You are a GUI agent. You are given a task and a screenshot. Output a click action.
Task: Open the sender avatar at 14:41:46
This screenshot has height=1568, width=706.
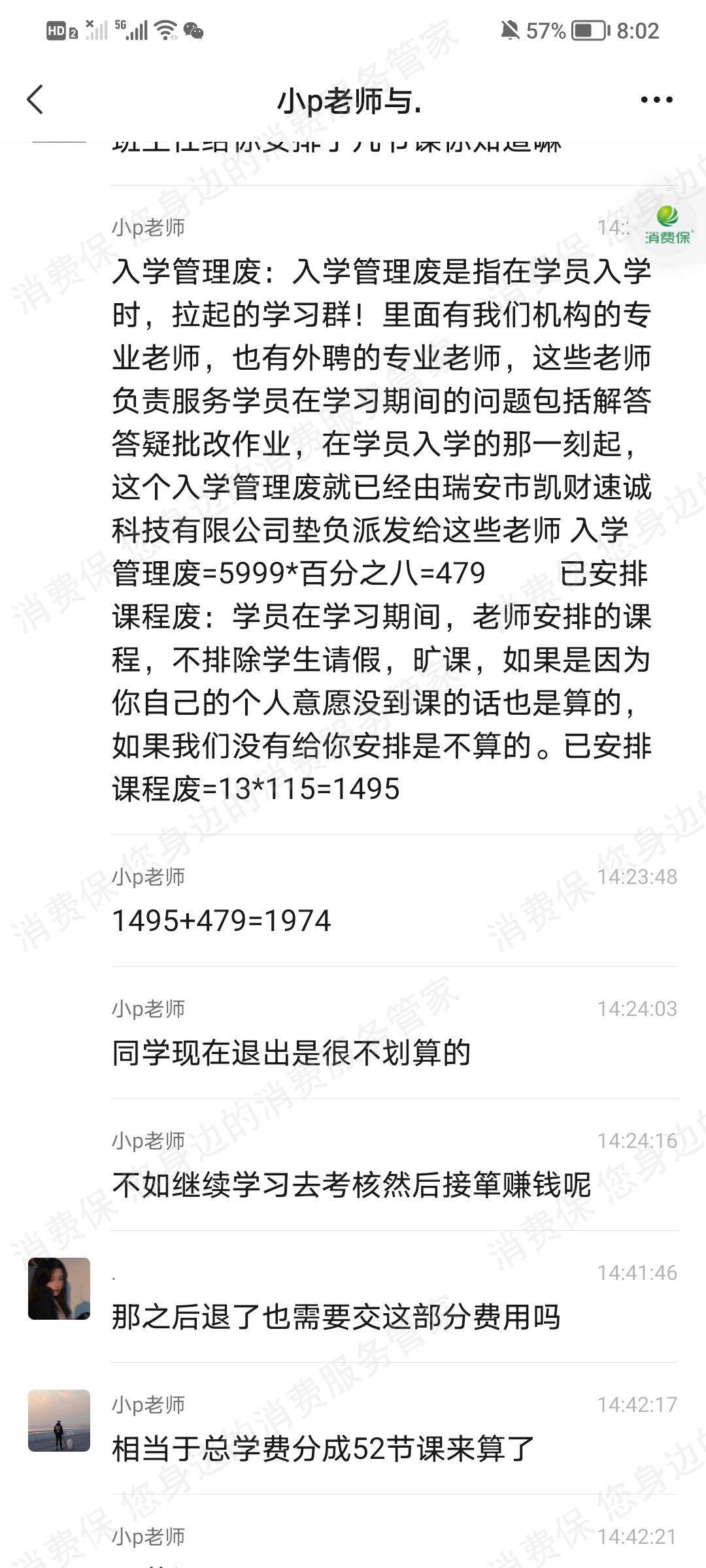(59, 1288)
